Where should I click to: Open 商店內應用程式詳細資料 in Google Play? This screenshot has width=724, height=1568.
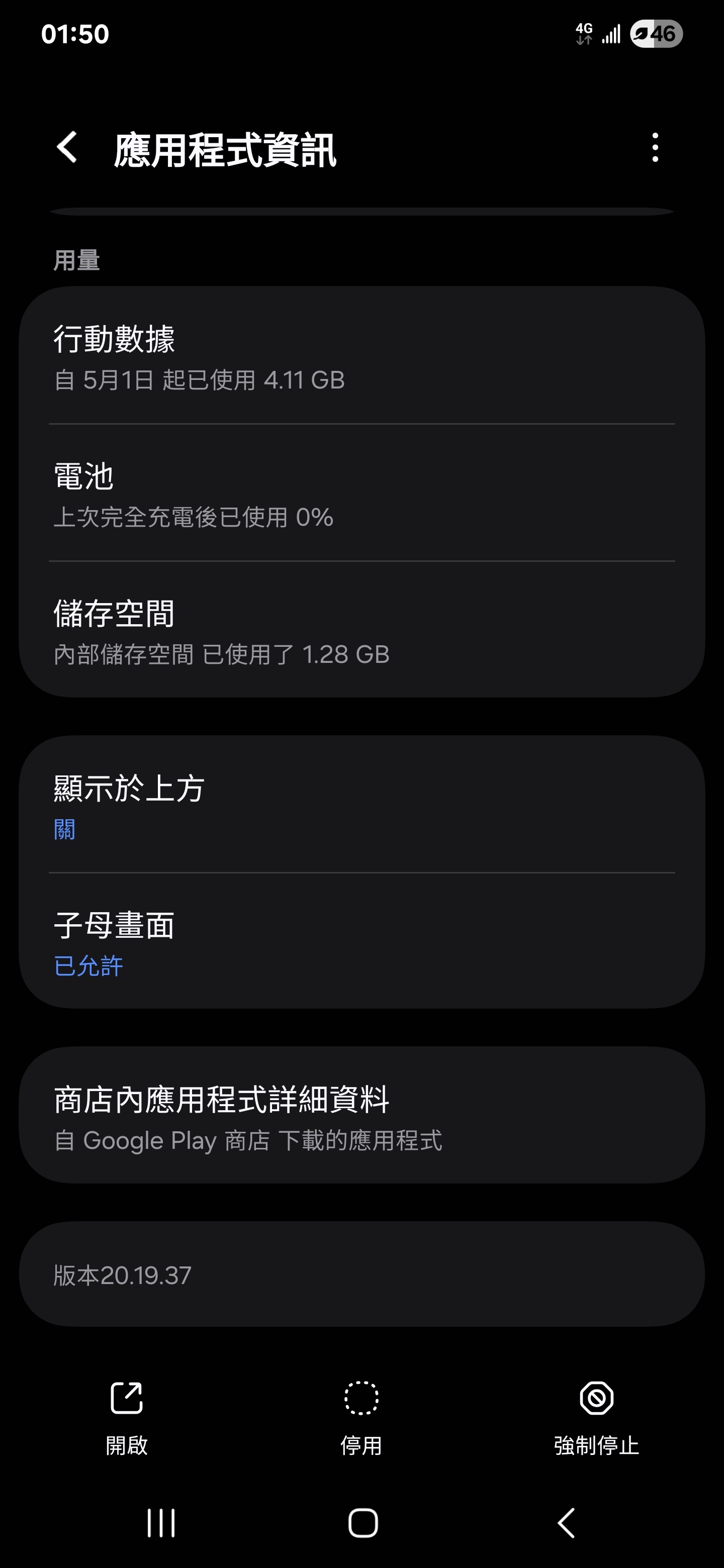point(361,1115)
